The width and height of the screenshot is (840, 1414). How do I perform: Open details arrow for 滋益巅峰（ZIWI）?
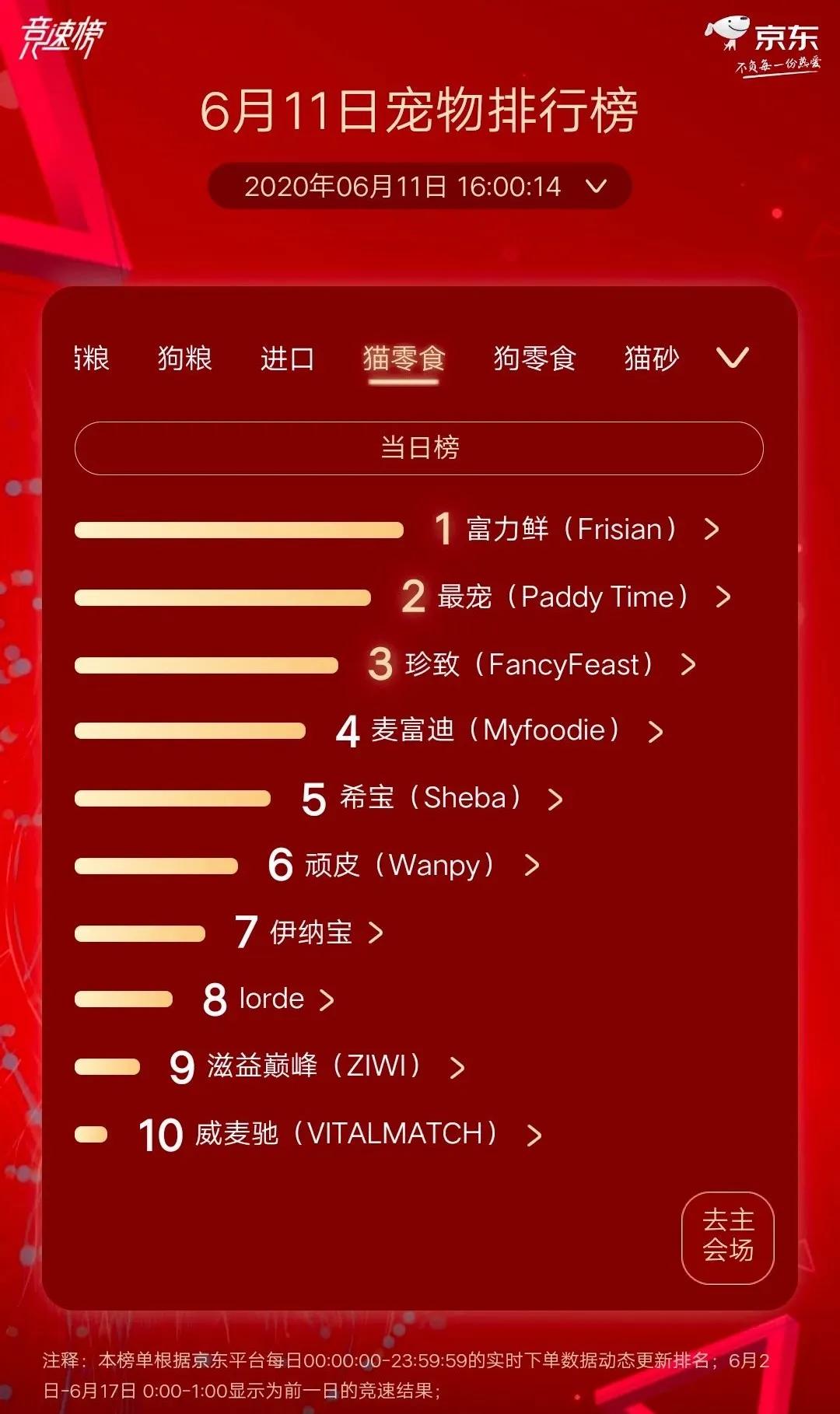point(459,1067)
